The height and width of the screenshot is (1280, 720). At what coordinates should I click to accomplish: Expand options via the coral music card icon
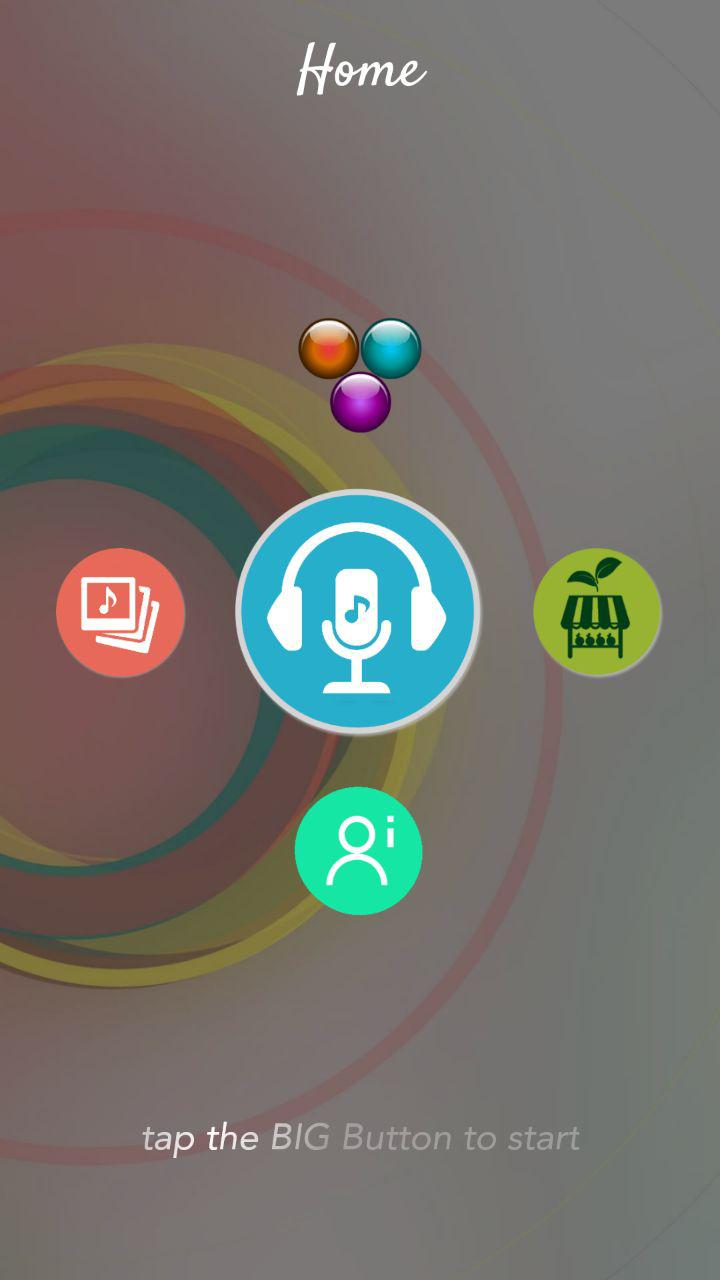[120, 612]
